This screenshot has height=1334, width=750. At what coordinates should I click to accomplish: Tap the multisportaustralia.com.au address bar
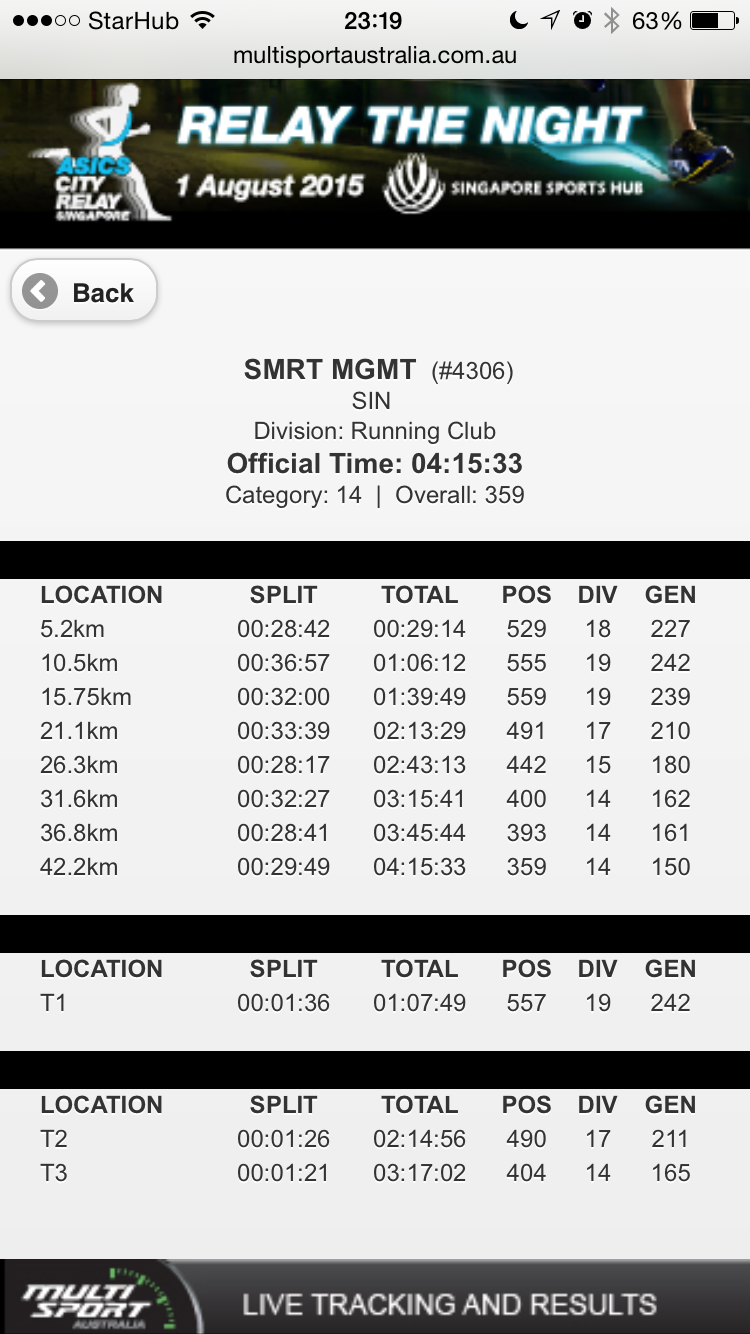tap(375, 56)
